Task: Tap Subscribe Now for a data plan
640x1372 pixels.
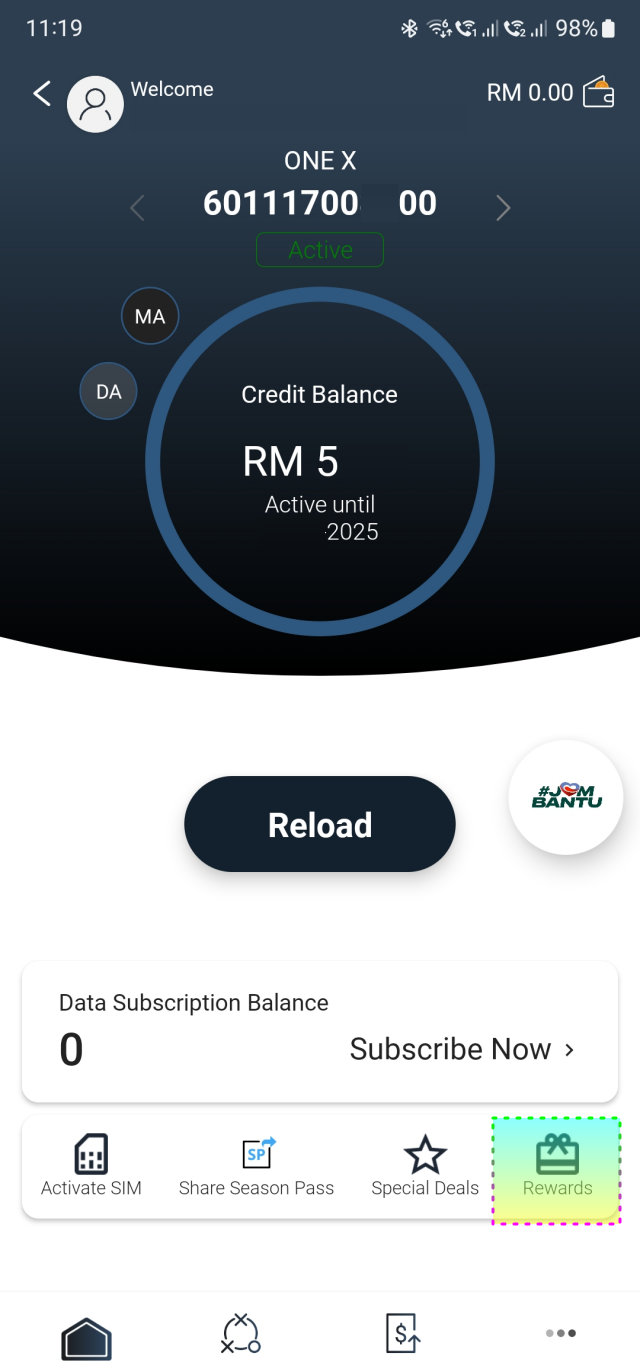Action: pos(462,1049)
